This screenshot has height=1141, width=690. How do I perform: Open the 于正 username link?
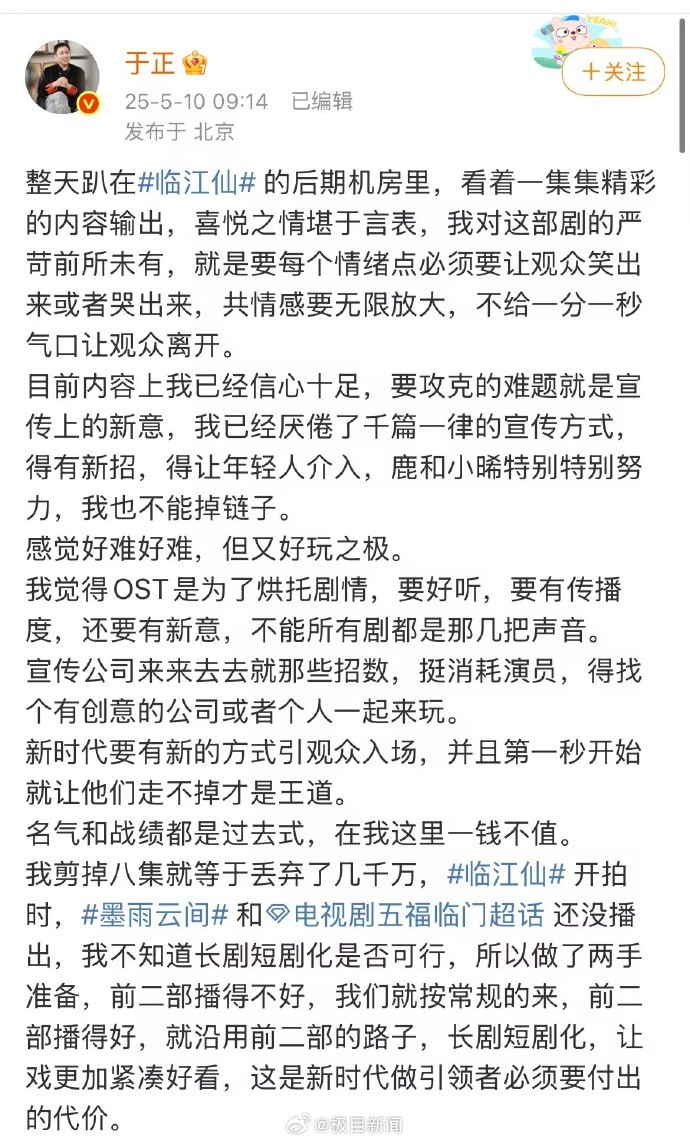tap(149, 64)
